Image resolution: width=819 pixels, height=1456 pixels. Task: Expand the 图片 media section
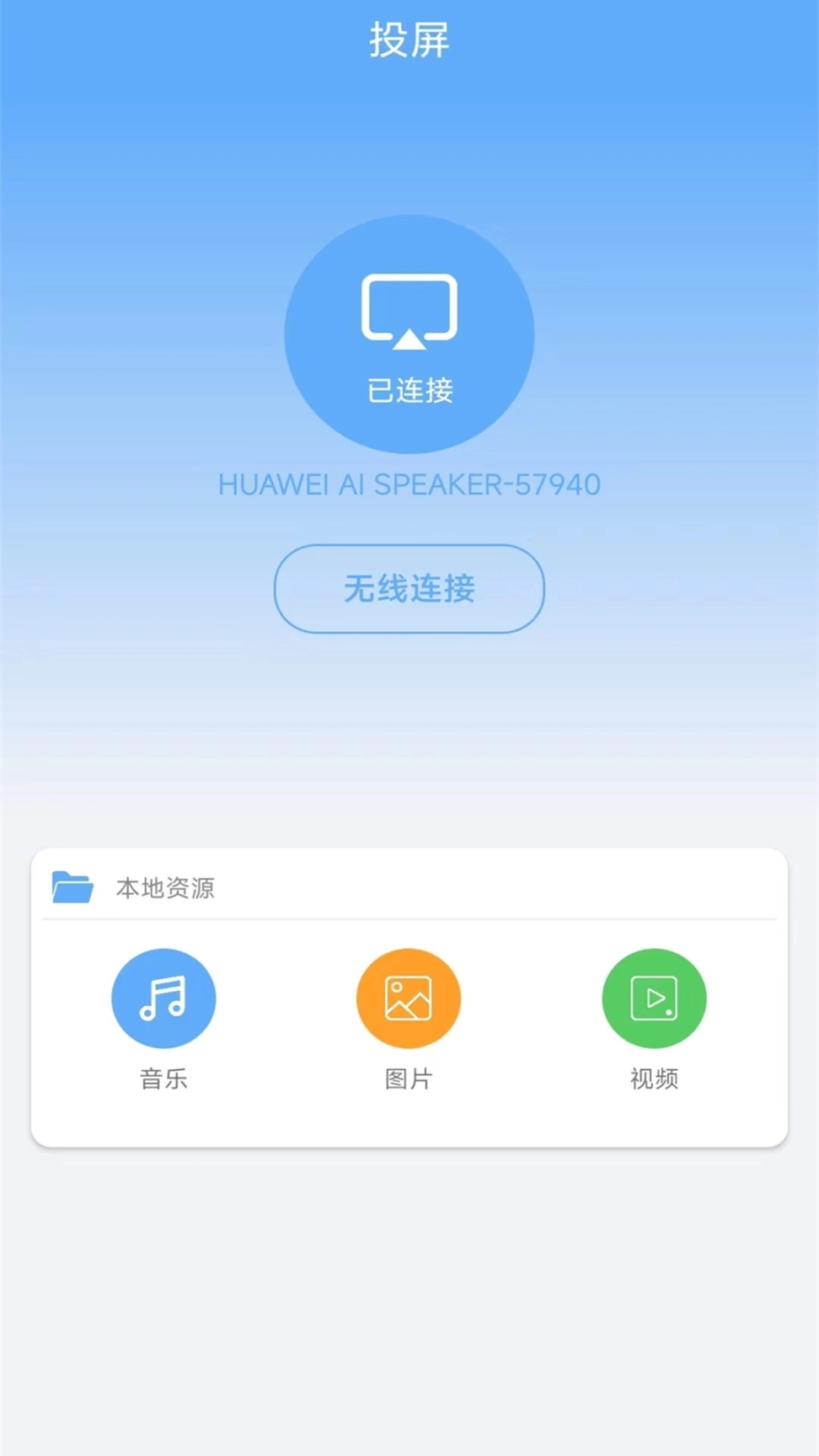(408, 1079)
